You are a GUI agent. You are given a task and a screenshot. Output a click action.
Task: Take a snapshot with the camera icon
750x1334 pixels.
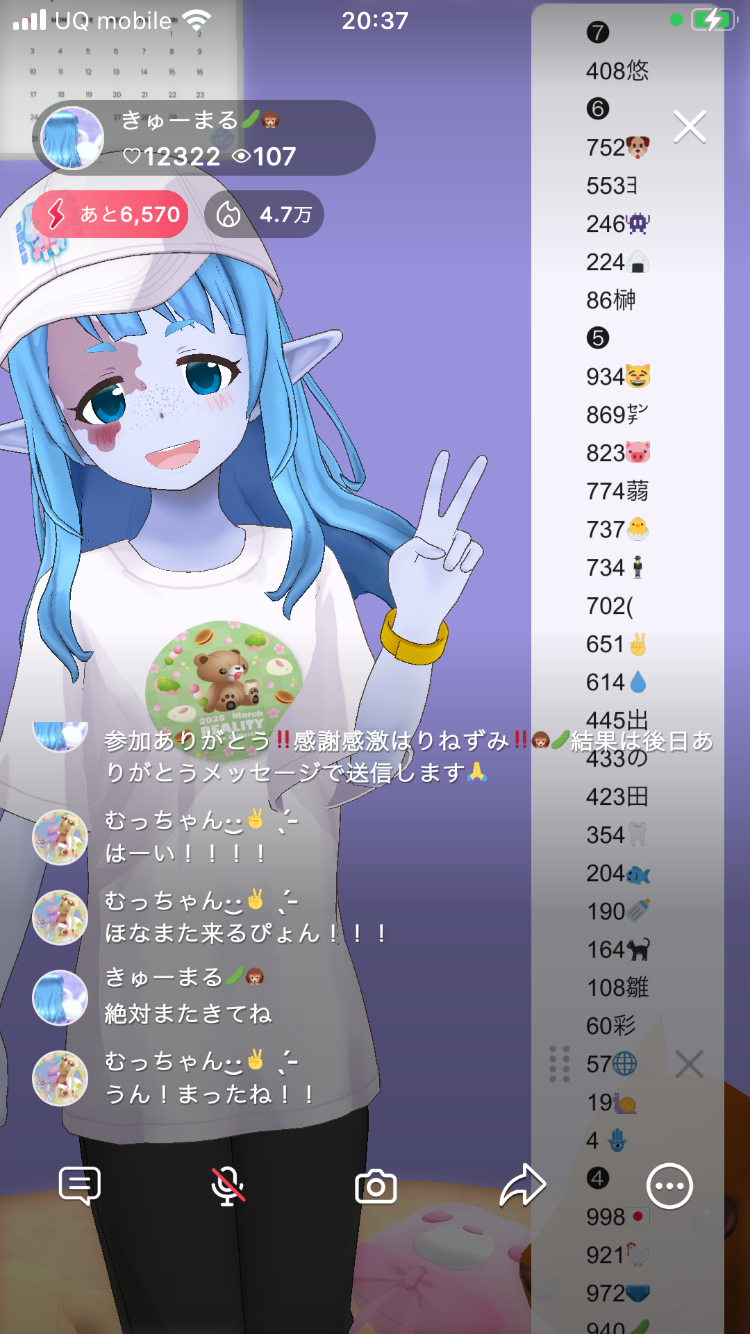coord(376,1187)
